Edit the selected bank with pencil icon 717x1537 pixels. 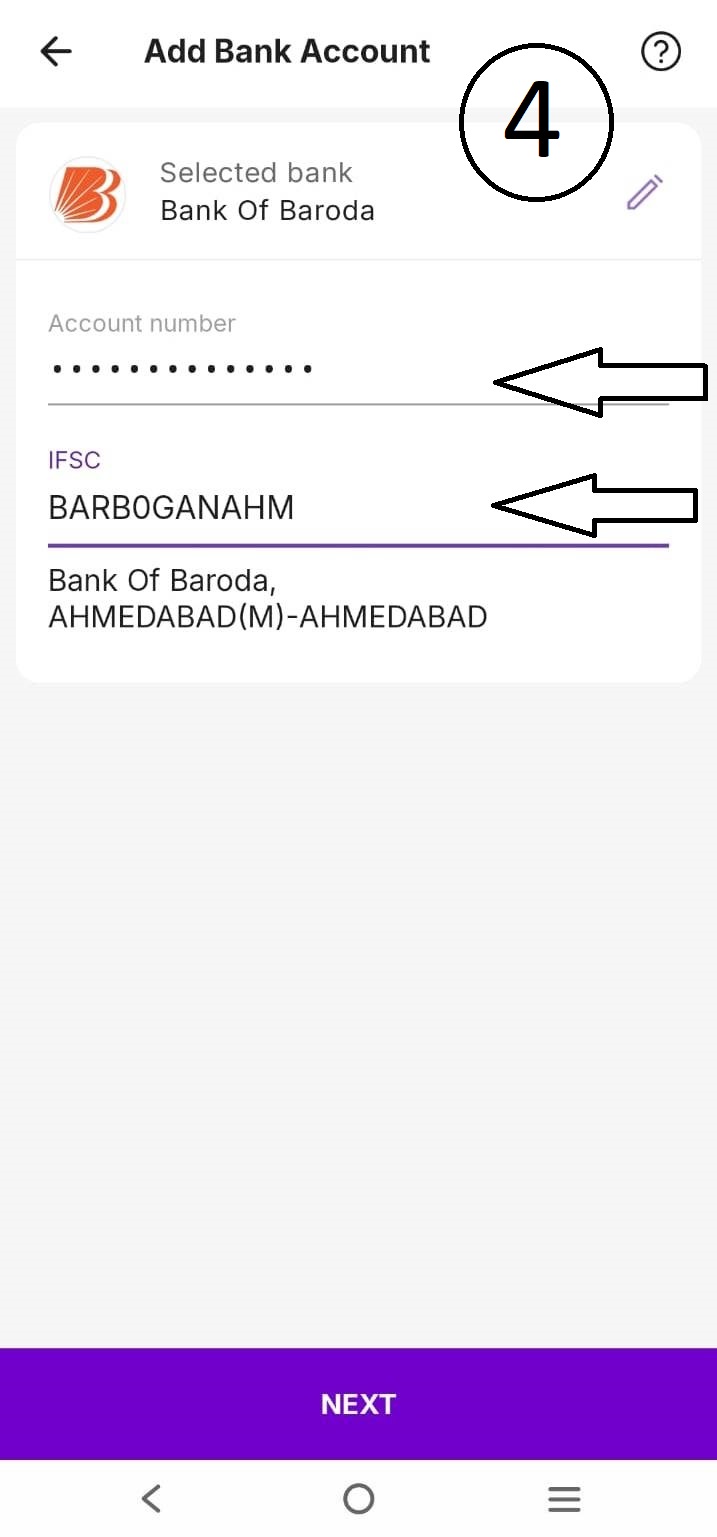pos(644,192)
